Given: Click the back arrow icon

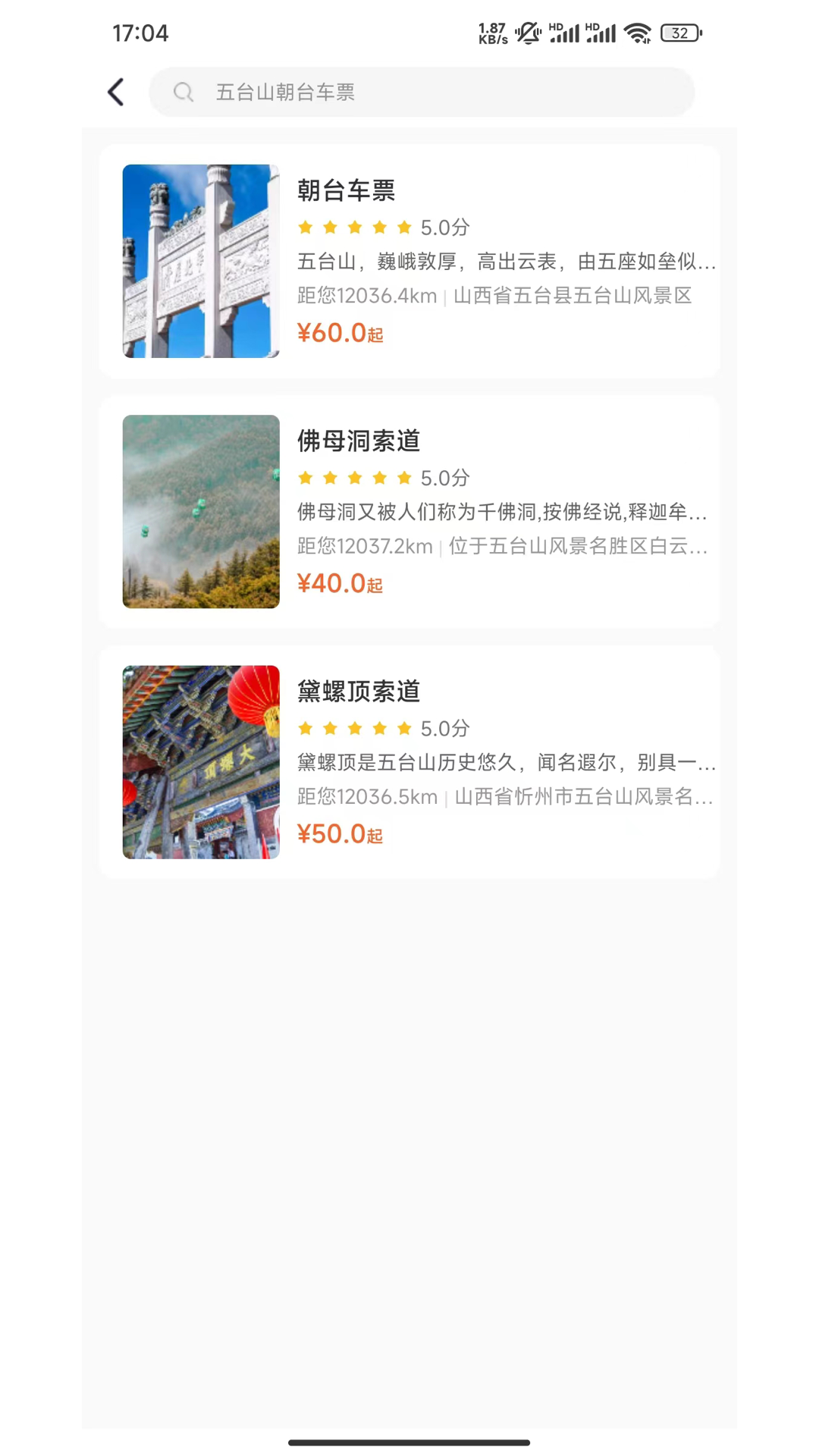Looking at the screenshot, I should (115, 91).
